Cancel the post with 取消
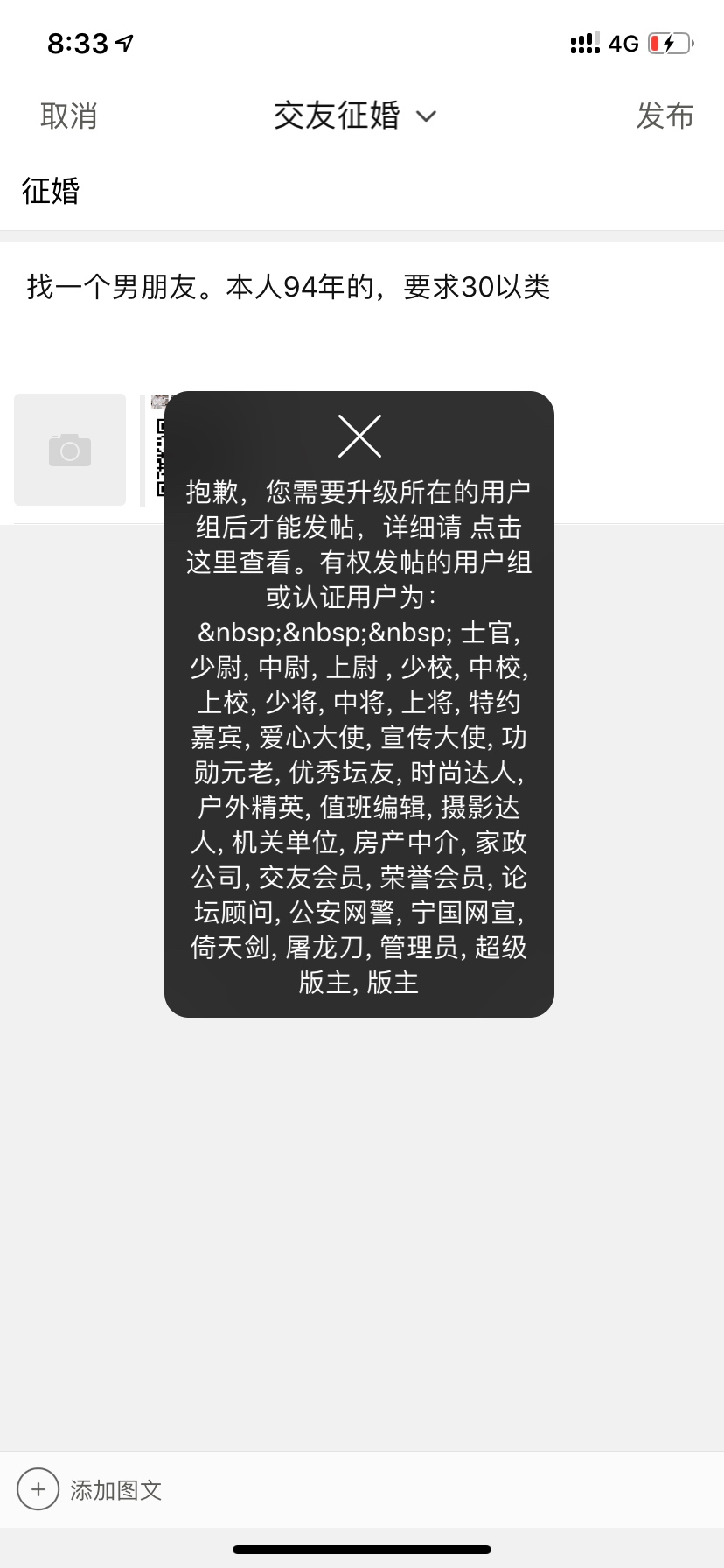 click(x=68, y=115)
